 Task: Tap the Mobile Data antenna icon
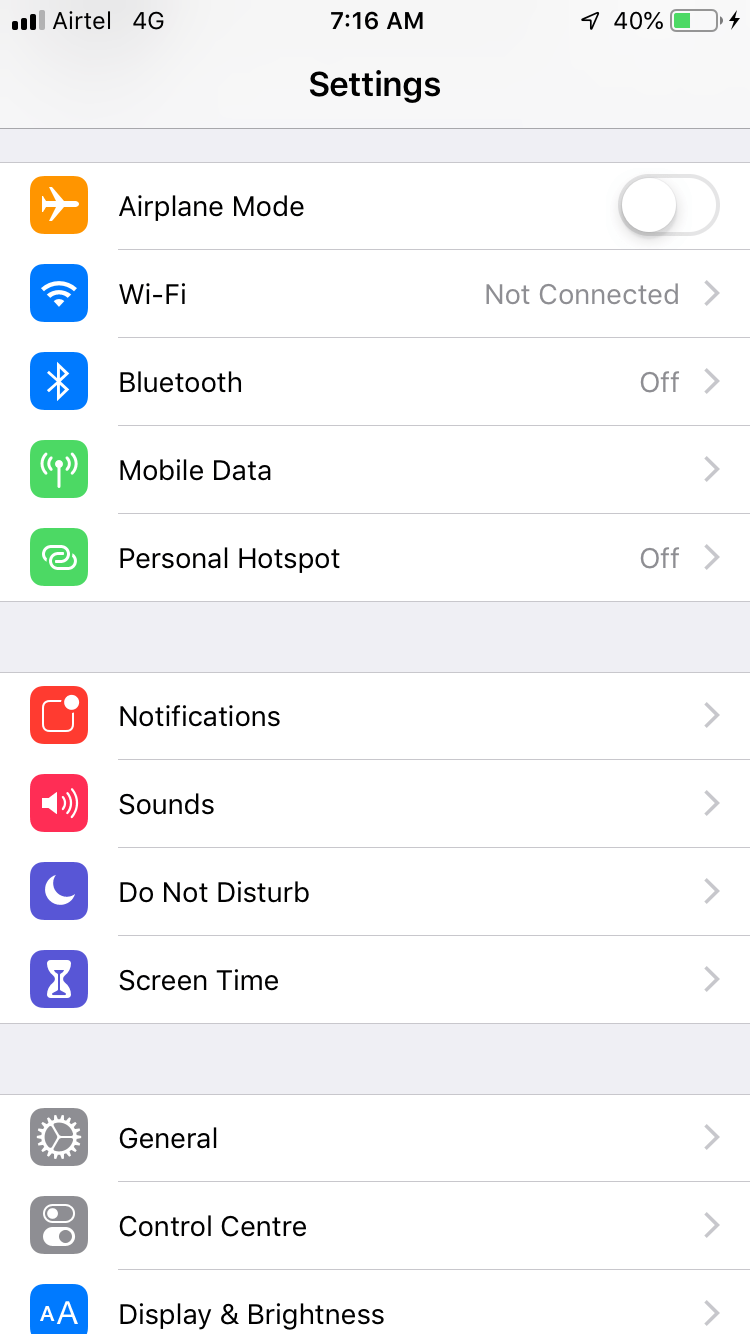click(x=57, y=469)
